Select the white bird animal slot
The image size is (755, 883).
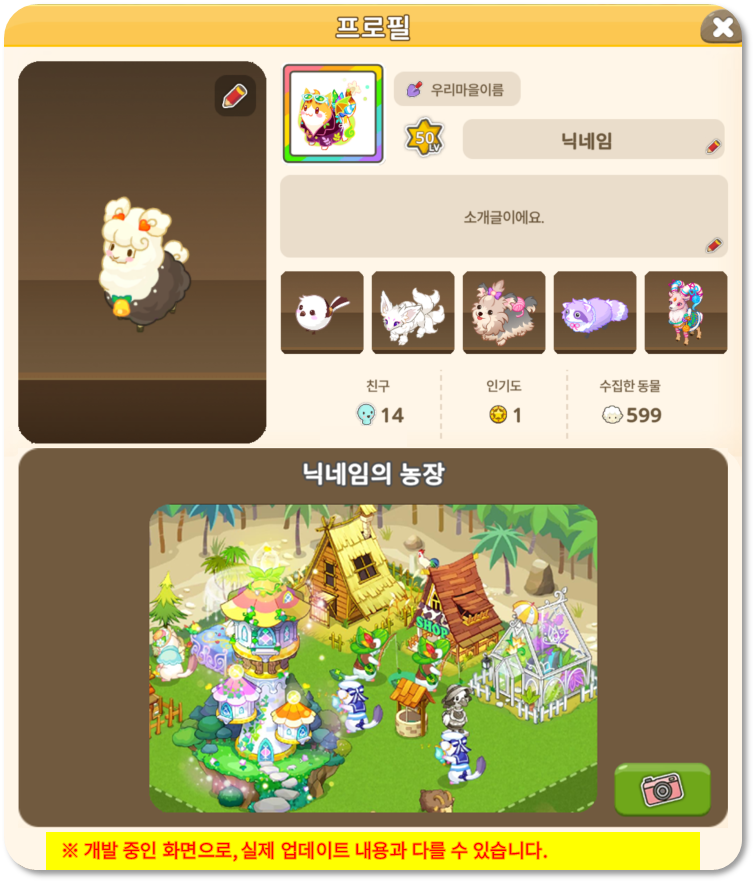(321, 312)
